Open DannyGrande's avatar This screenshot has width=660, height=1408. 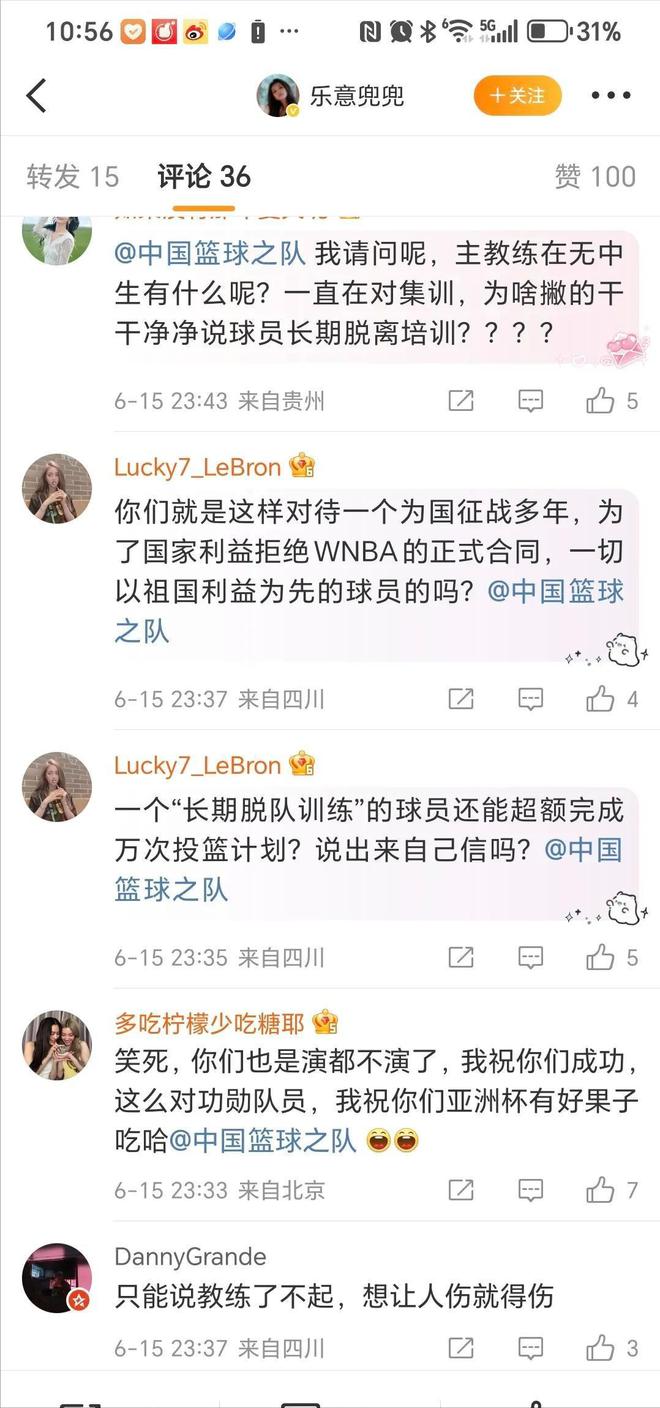57,1278
